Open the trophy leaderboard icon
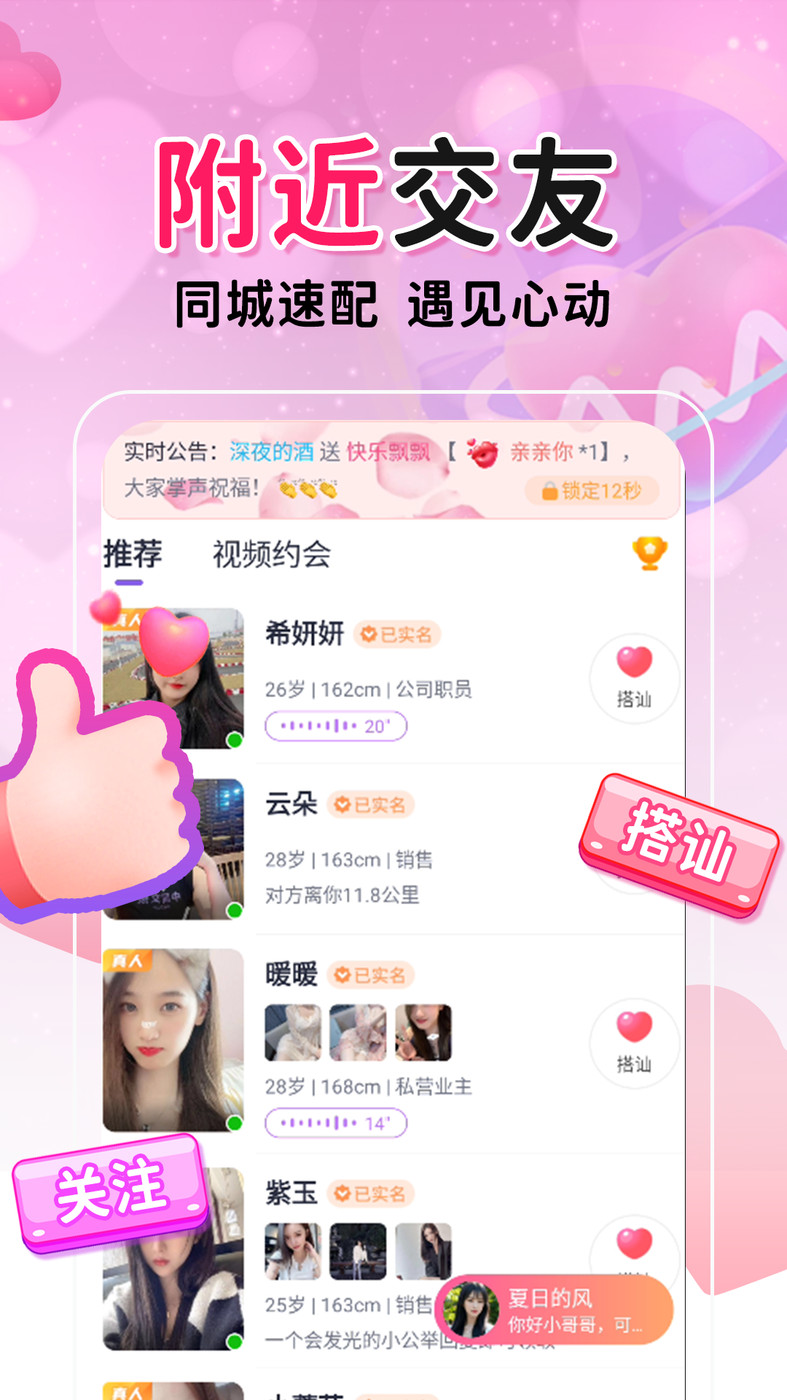Screen dimensions: 787x1400 coord(649,552)
